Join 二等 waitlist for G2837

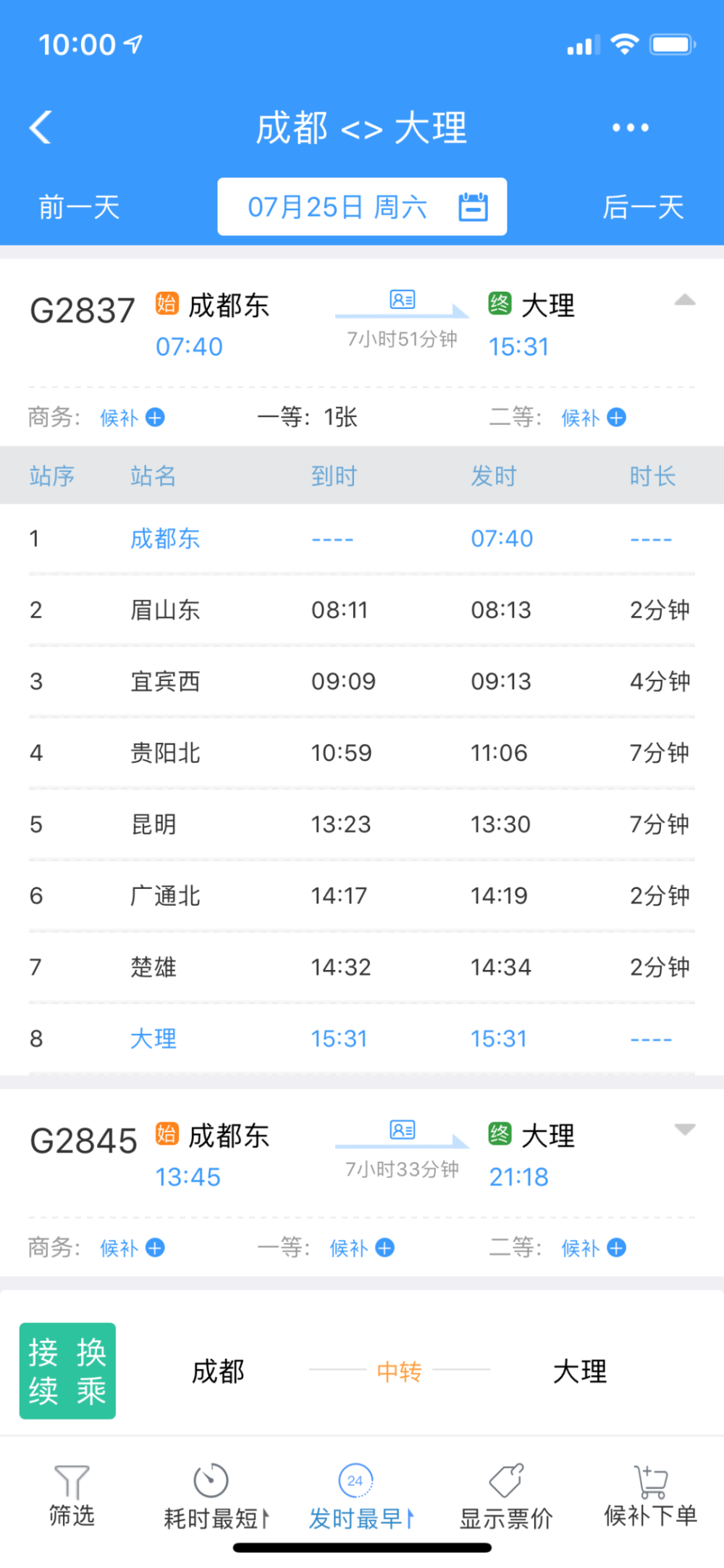point(593,418)
